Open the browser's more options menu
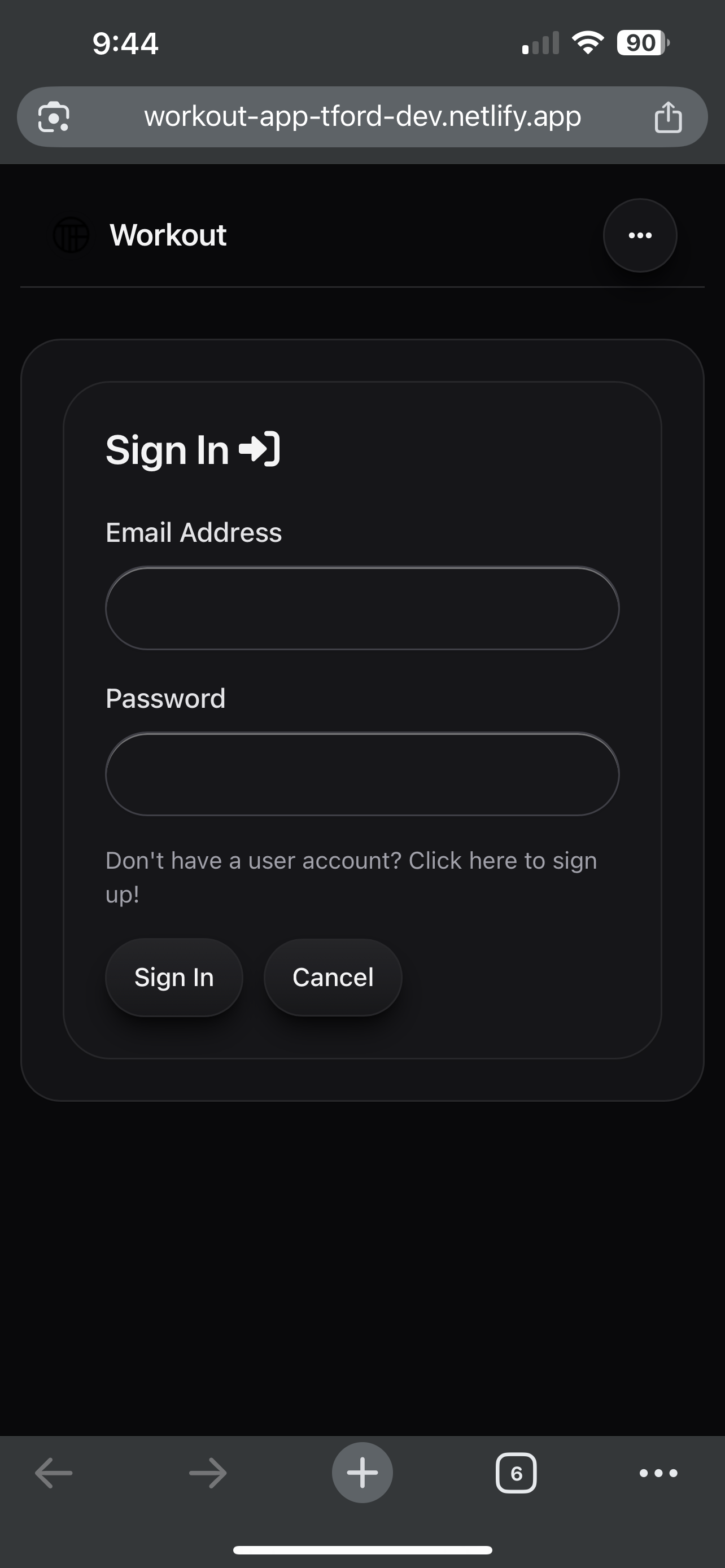This screenshot has height=1568, width=725. tap(658, 1473)
